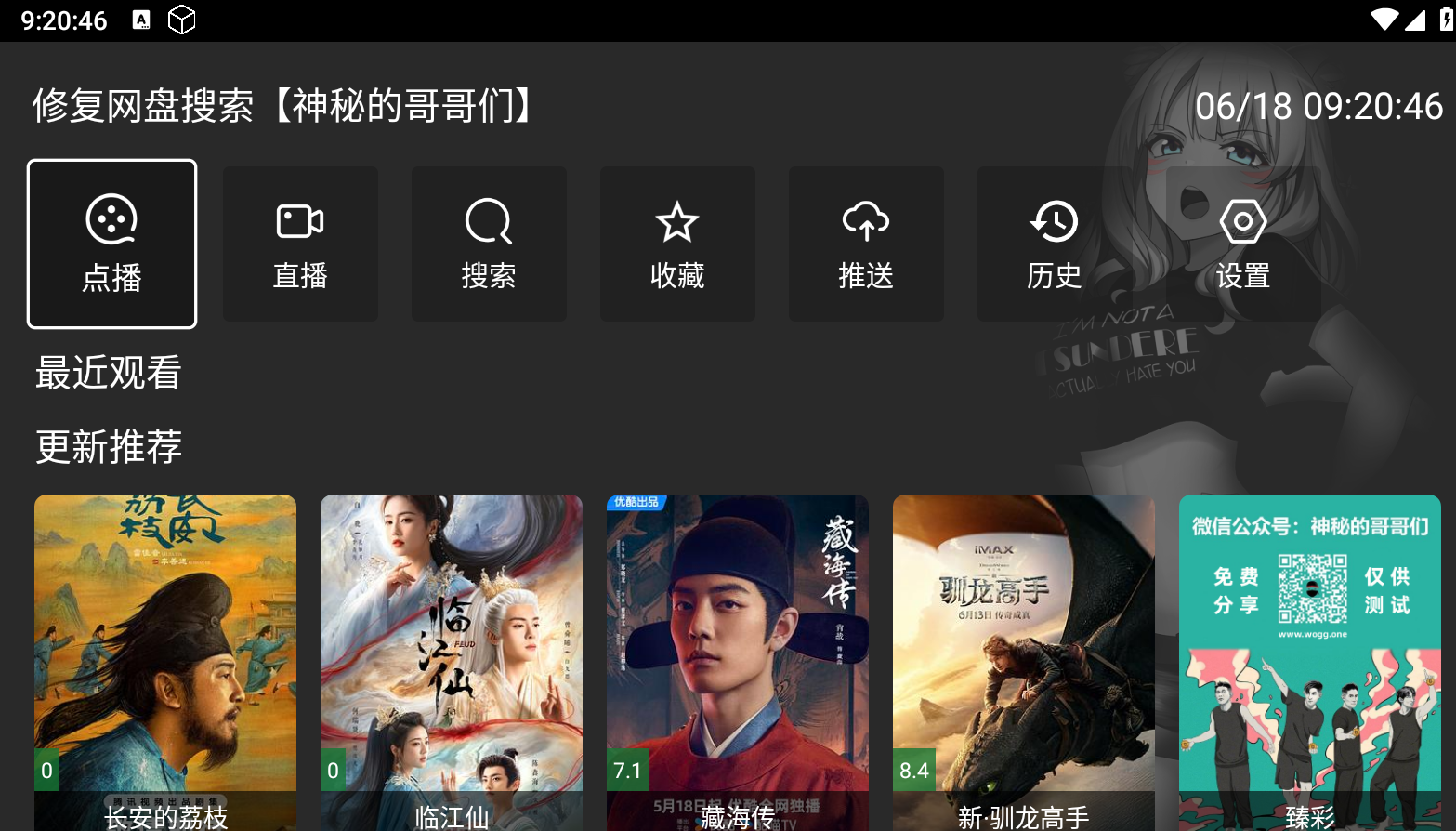
Task: View the 历史 watch history
Action: [1055, 244]
